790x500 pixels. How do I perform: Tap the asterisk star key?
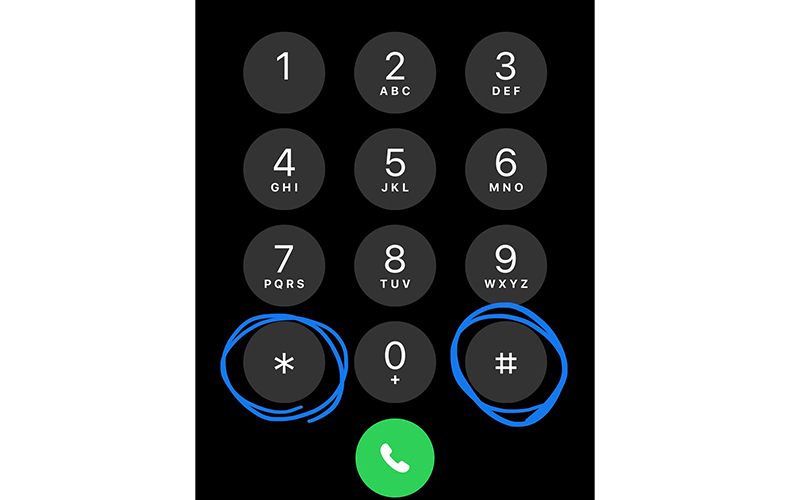pos(285,362)
